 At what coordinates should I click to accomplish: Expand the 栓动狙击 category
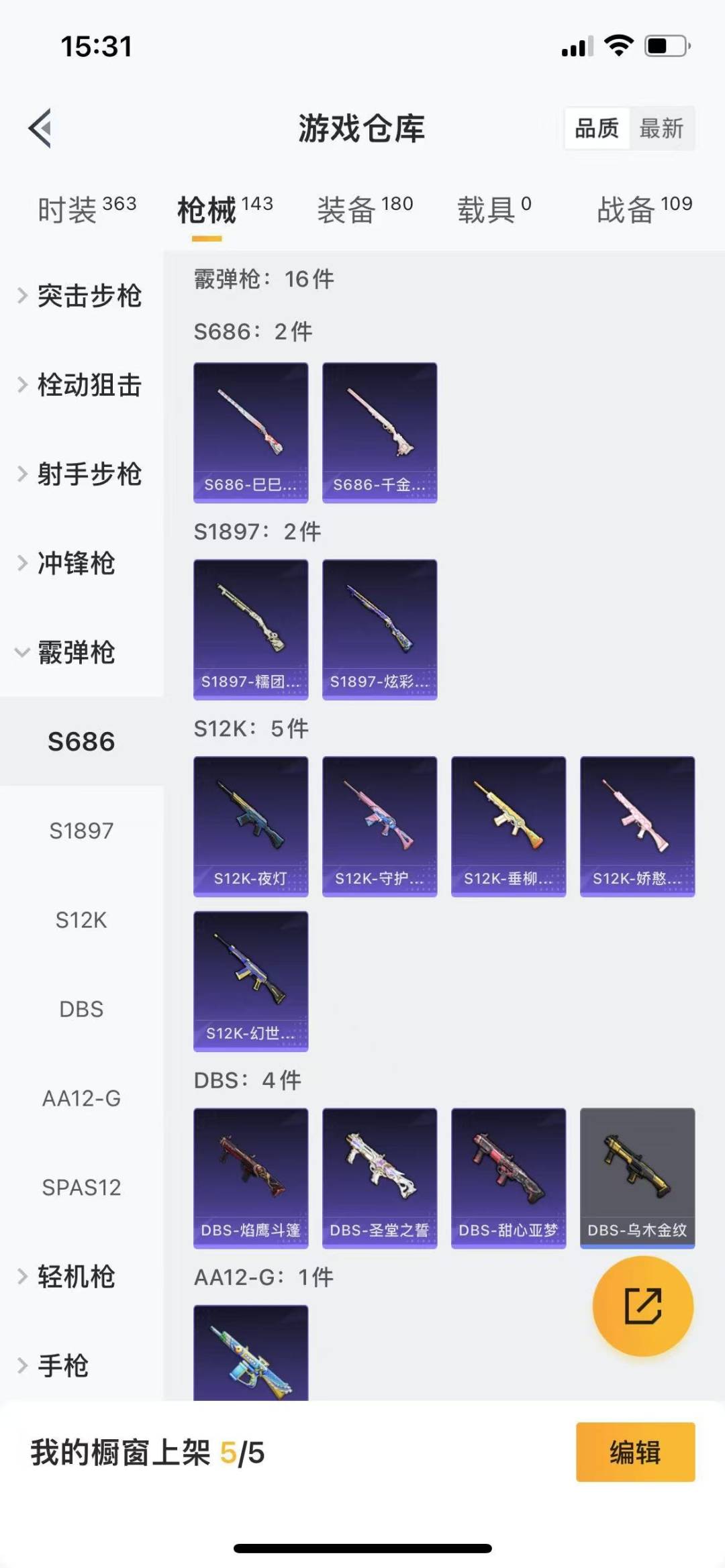coord(81,385)
